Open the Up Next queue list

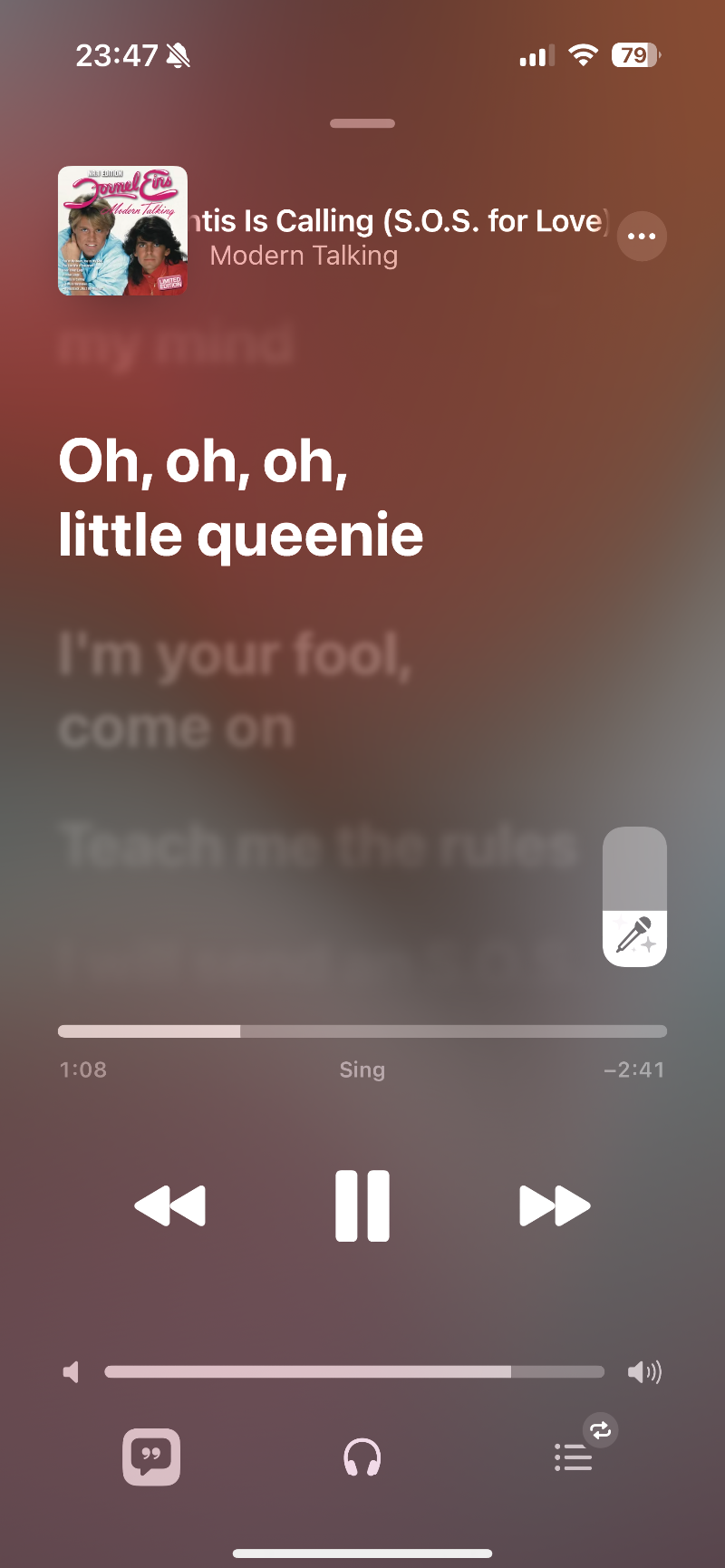click(575, 1457)
